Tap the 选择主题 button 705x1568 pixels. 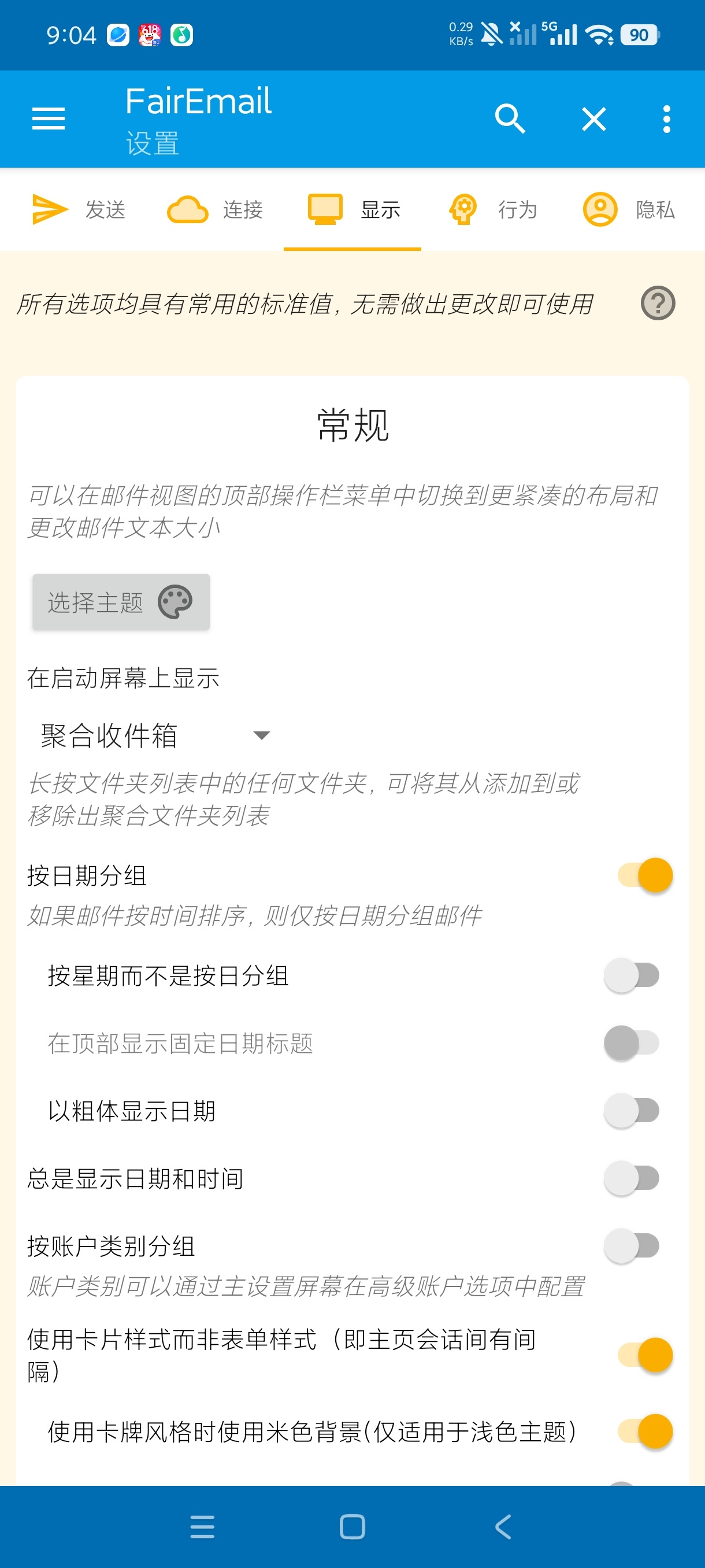point(120,602)
